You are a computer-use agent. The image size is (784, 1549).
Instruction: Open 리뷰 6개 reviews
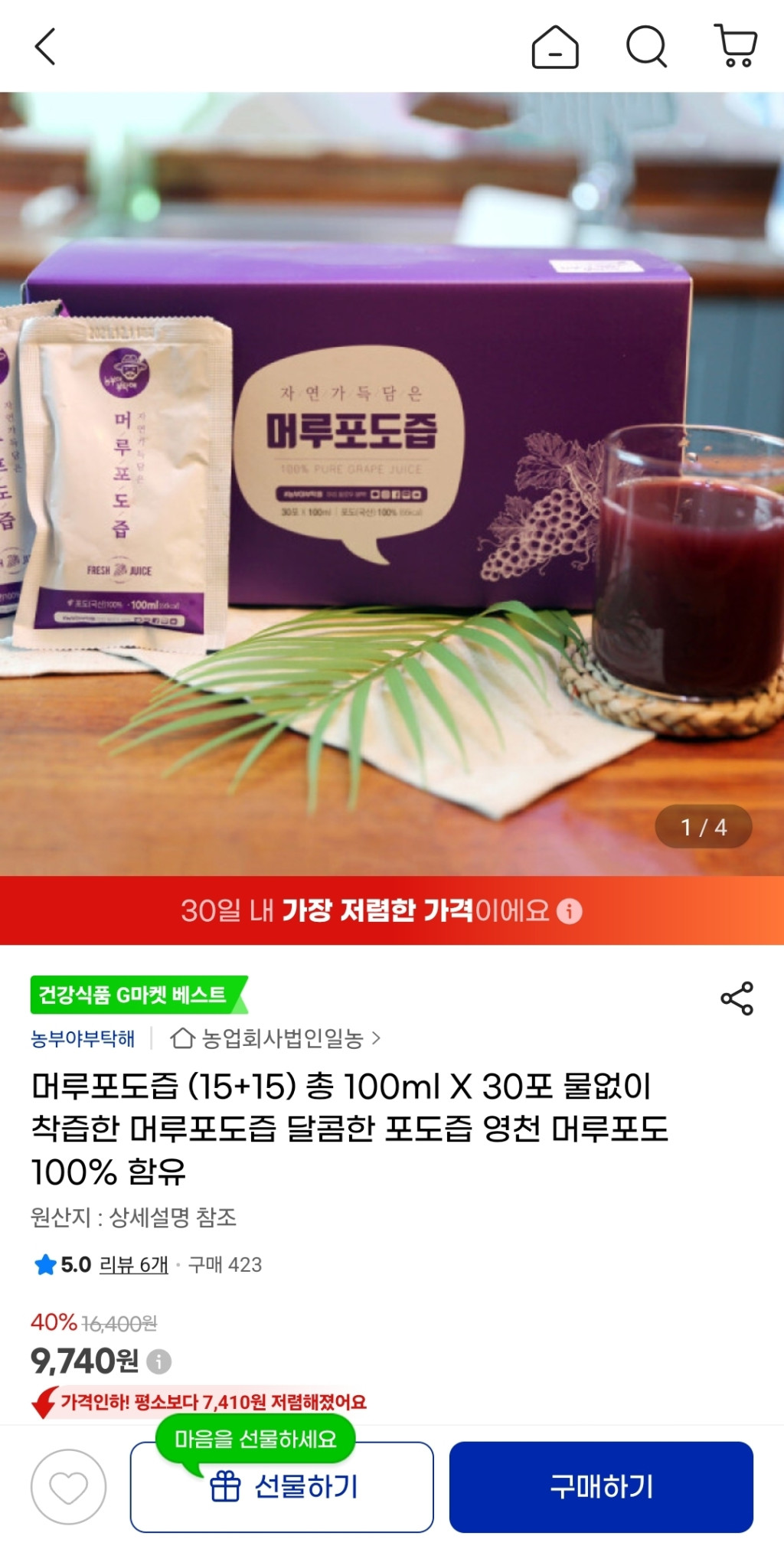[x=134, y=1264]
